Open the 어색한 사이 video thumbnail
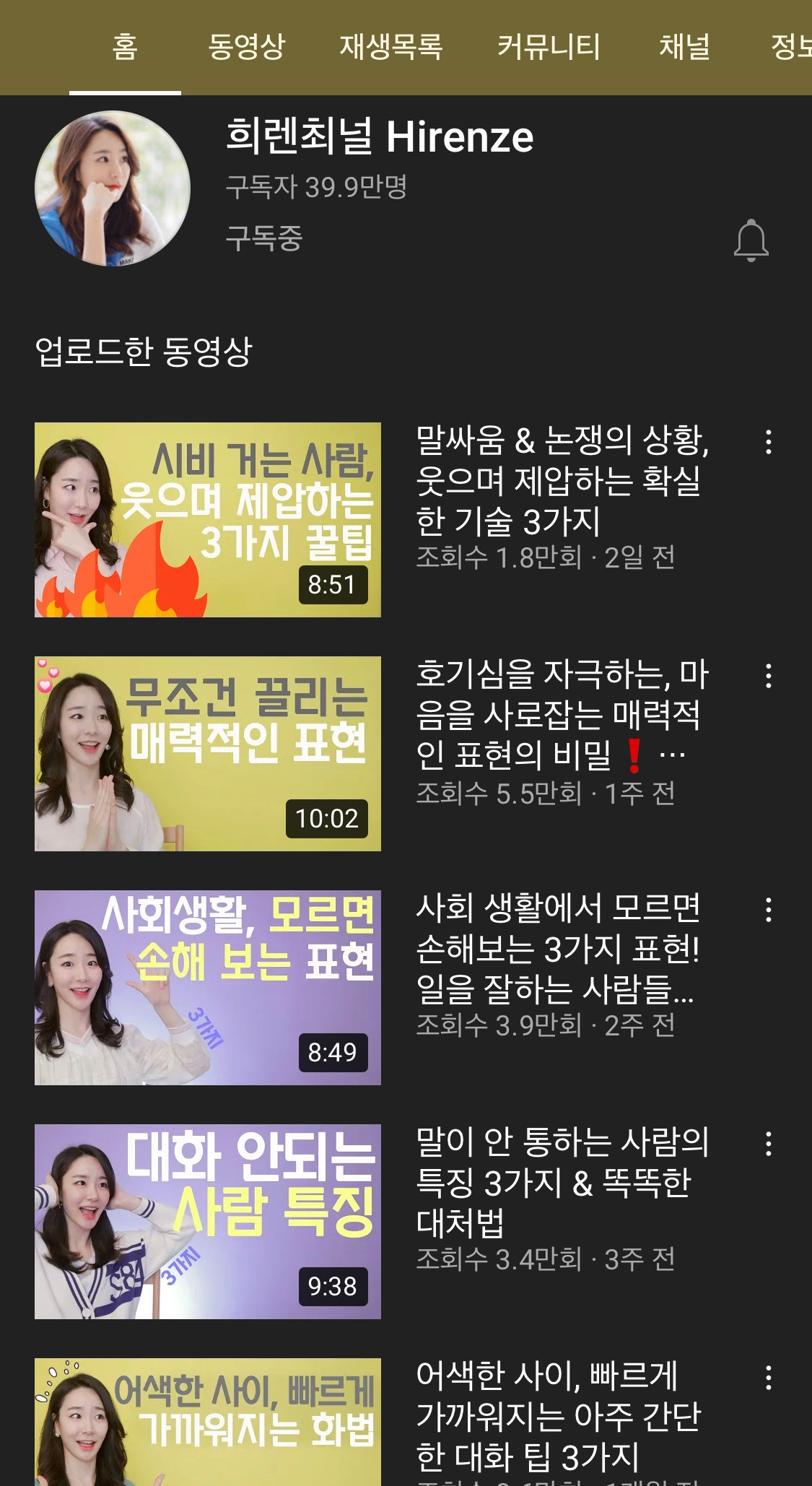This screenshot has width=812, height=1486. tap(208, 1422)
